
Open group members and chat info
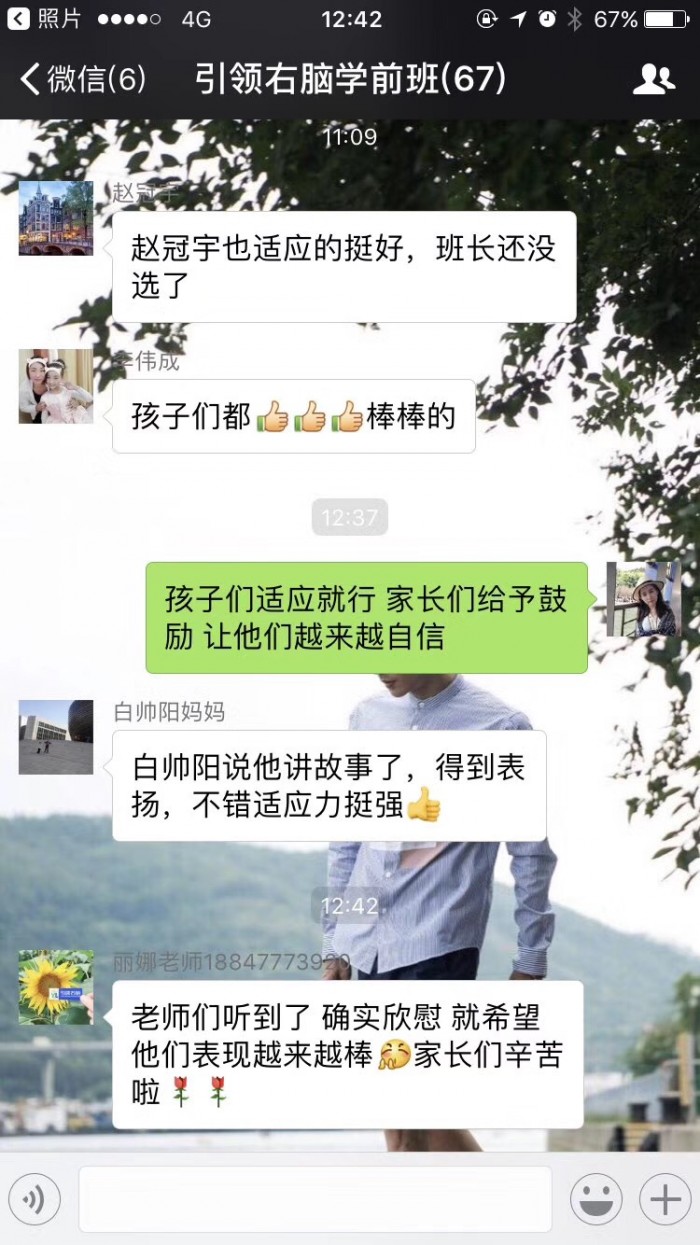tap(654, 79)
